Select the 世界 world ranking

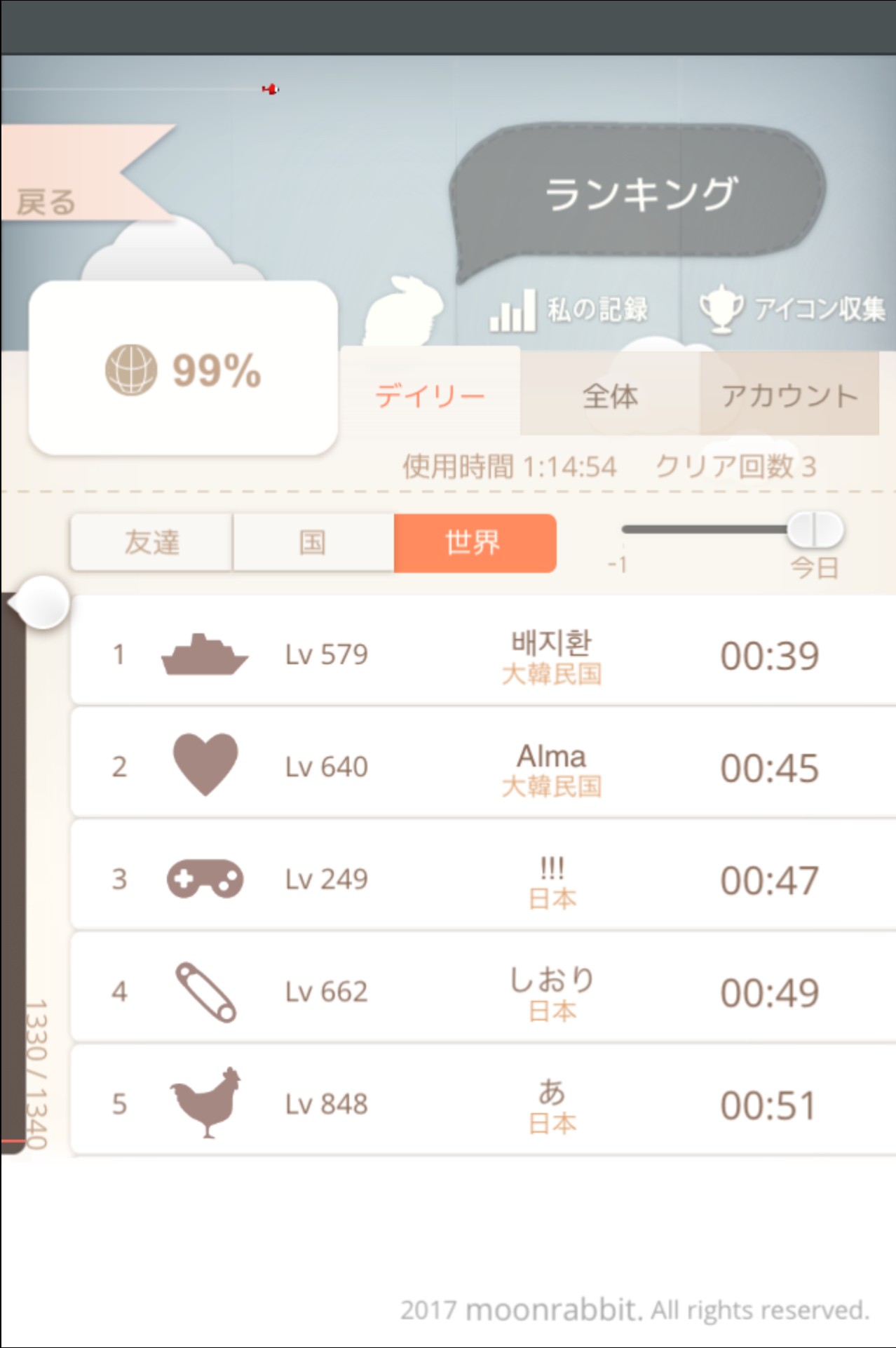(475, 543)
